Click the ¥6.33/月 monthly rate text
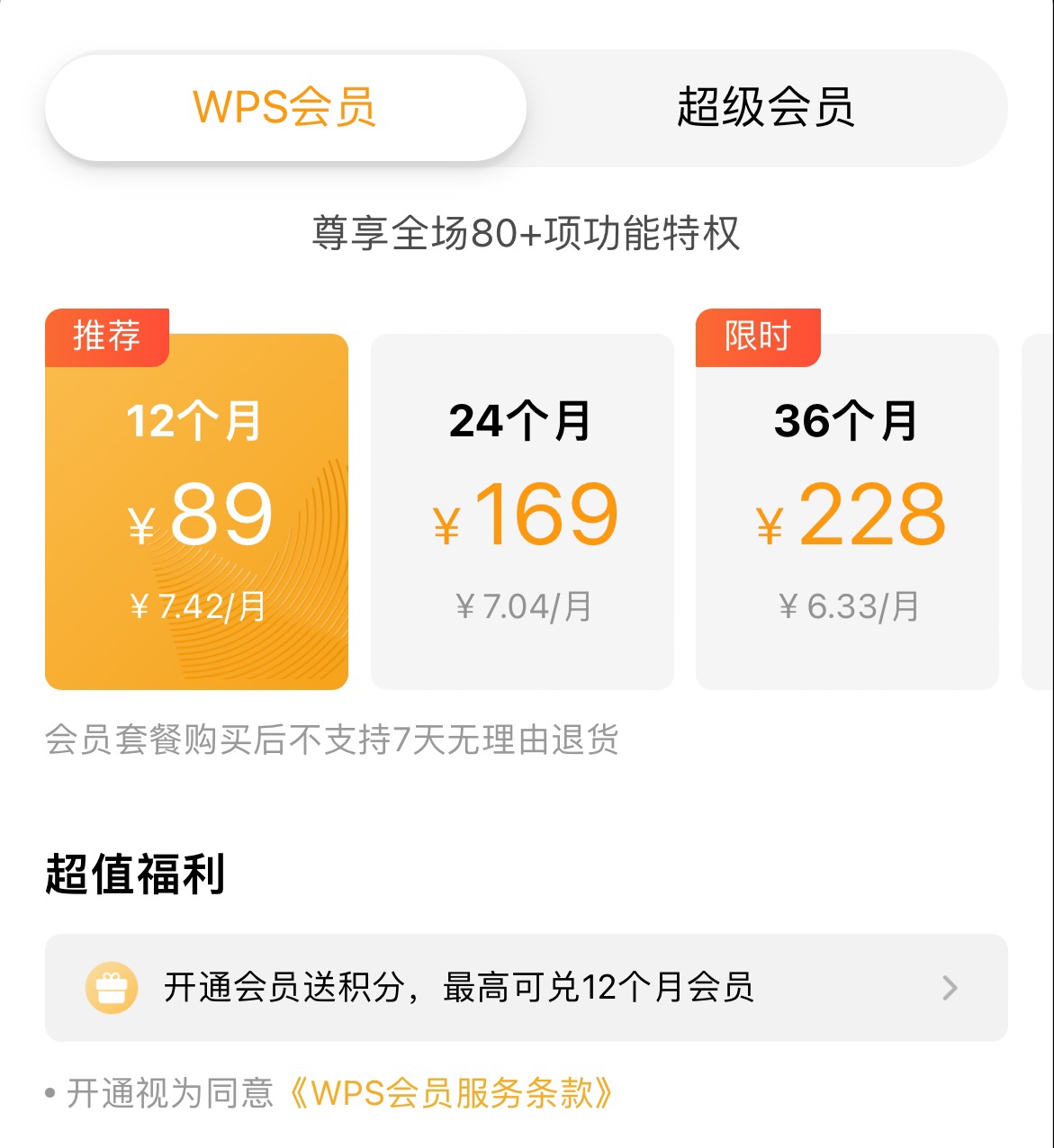 pos(847,606)
